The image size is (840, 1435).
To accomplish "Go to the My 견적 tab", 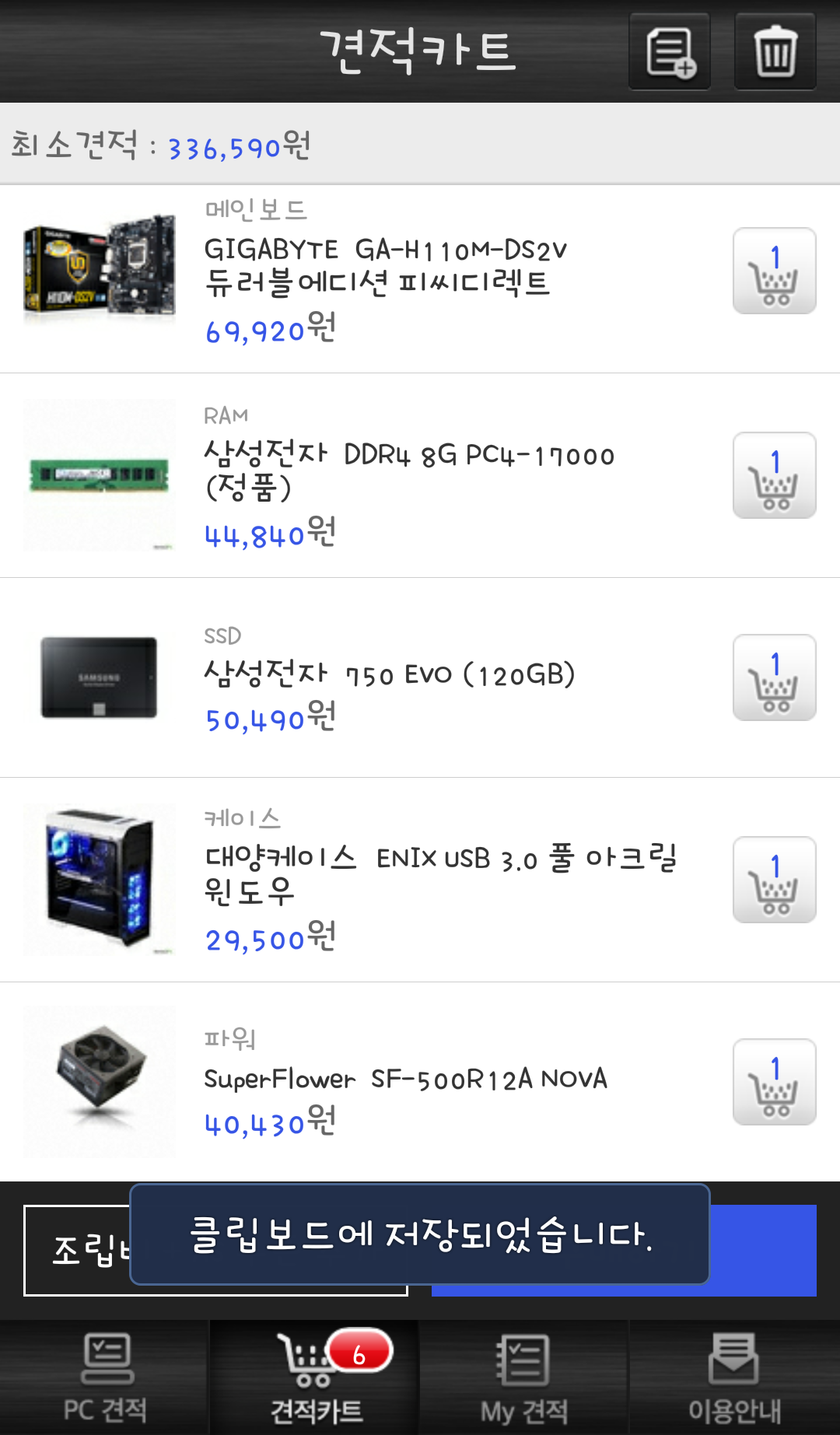I will point(524,1377).
